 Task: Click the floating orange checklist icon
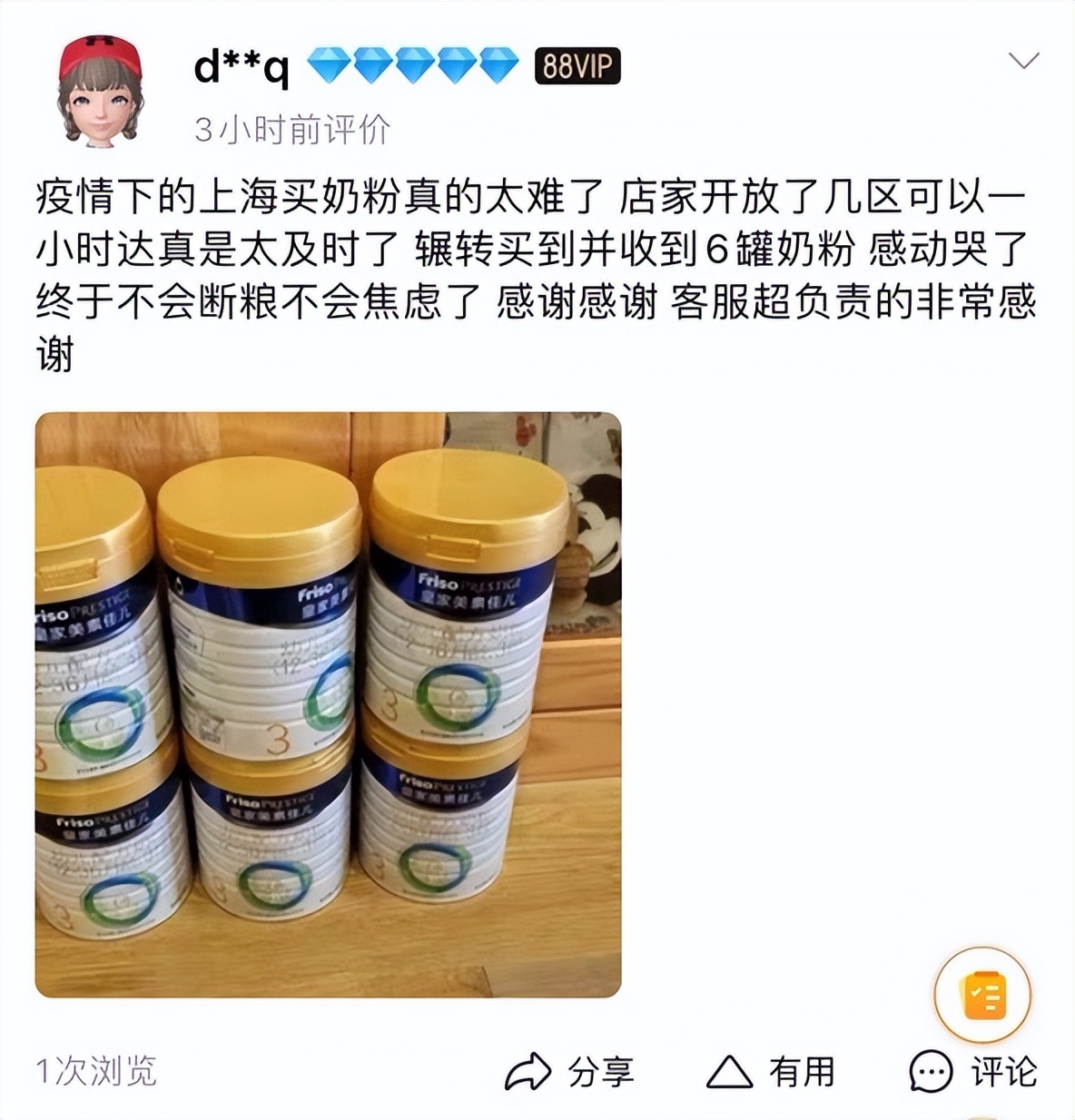click(983, 993)
